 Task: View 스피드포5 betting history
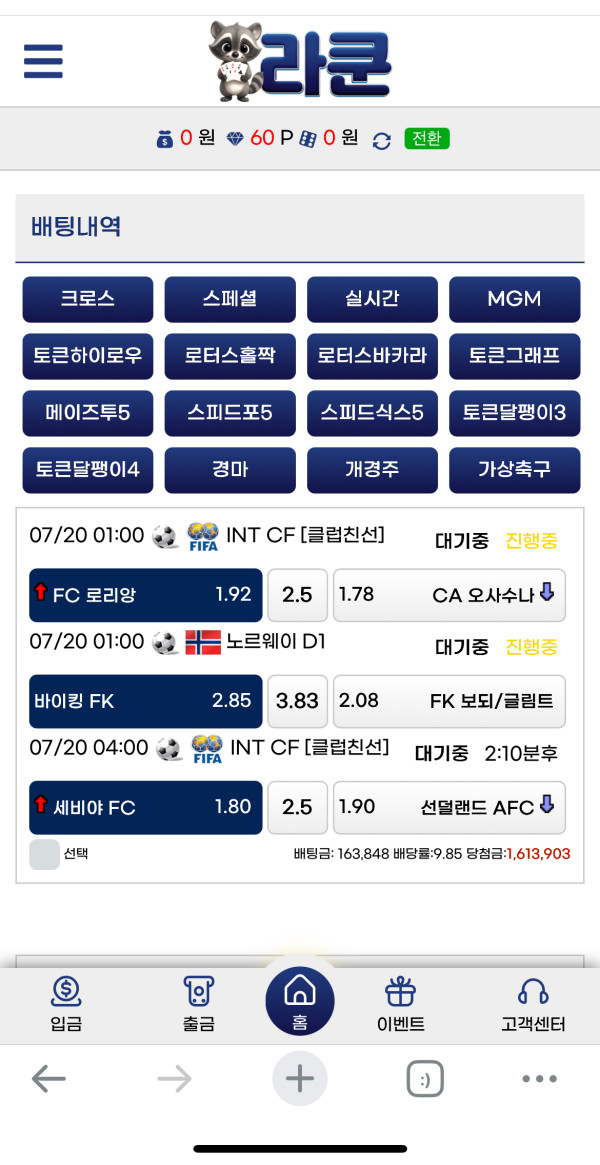(x=230, y=413)
